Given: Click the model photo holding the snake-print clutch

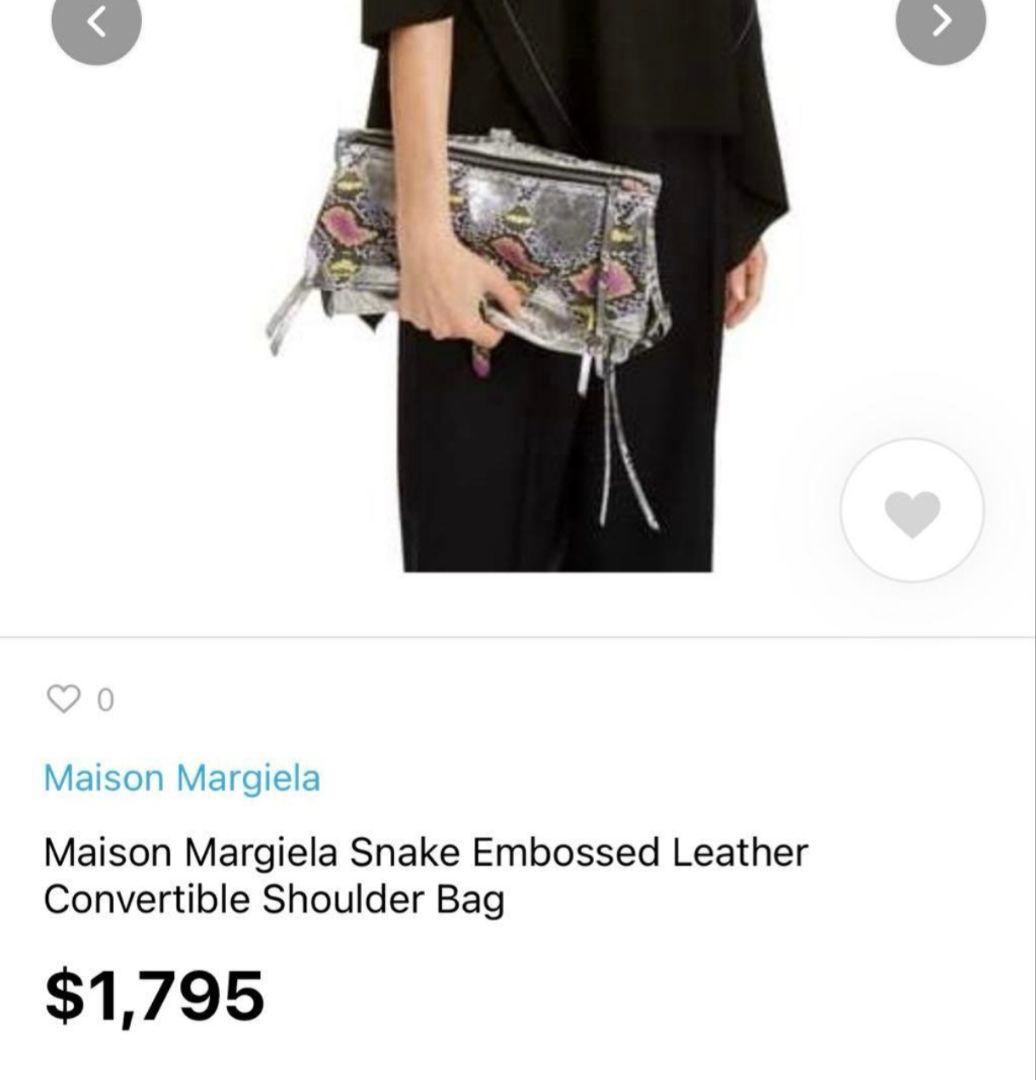Looking at the screenshot, I should pos(500,300).
